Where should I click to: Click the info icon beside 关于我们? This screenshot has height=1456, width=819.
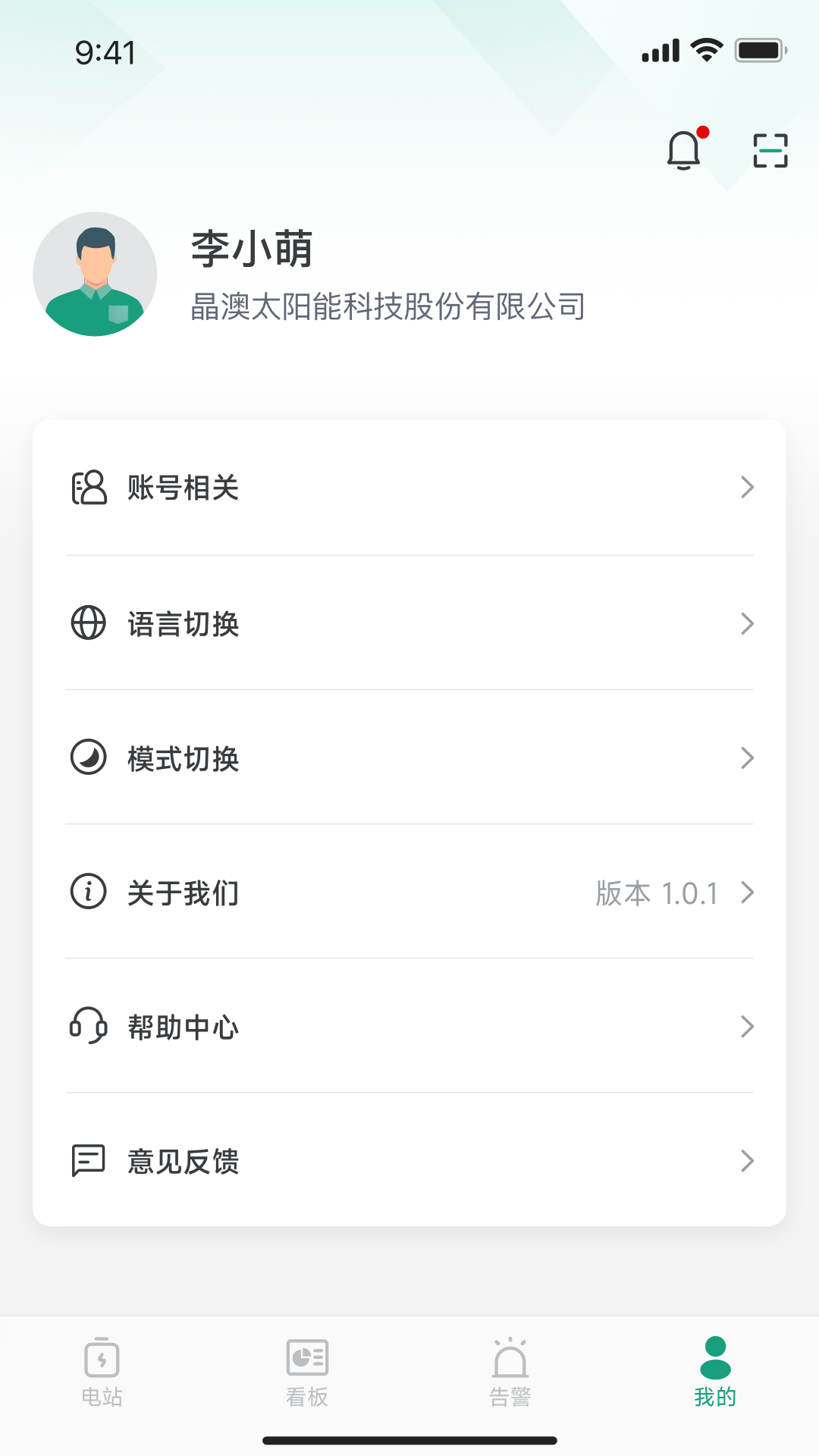[x=88, y=893]
